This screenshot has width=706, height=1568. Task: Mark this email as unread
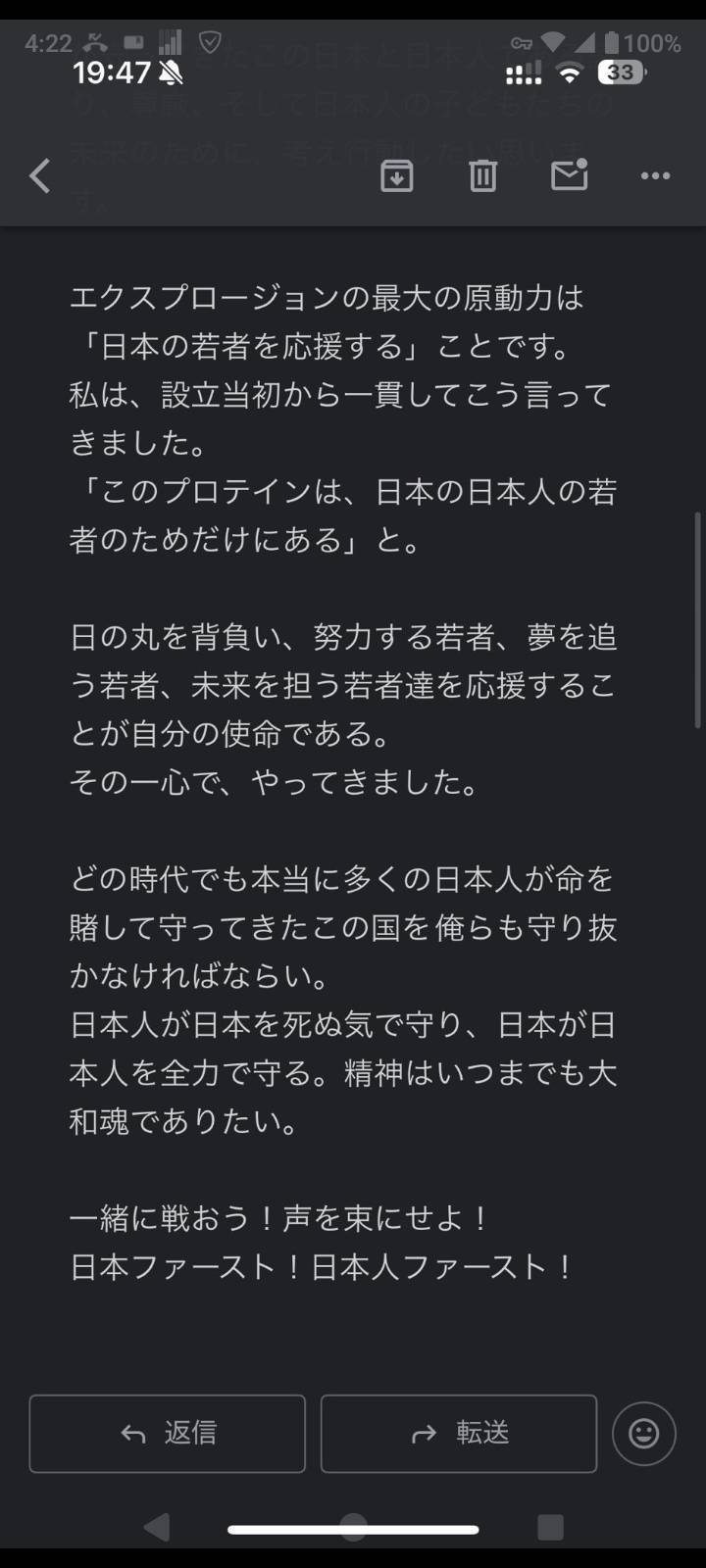569,175
